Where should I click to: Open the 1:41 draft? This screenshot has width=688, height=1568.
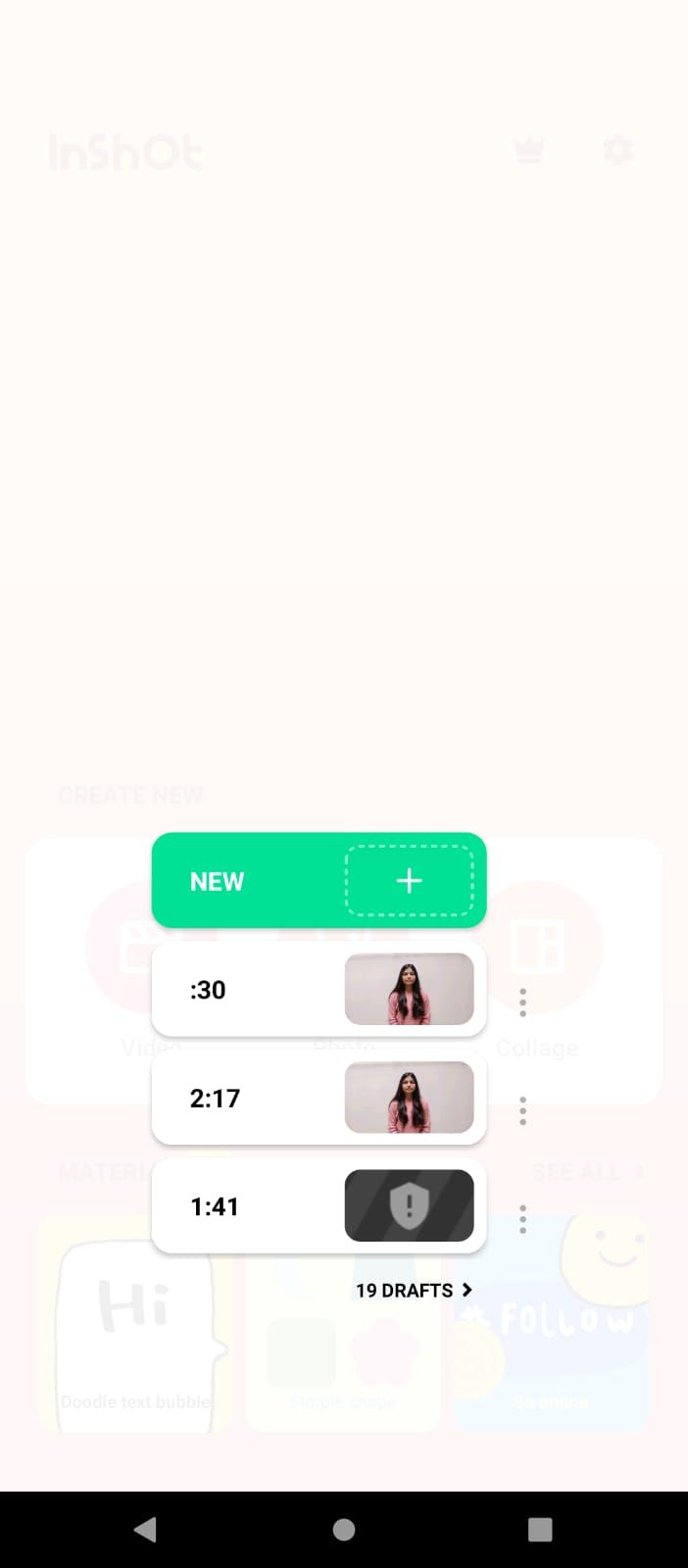tap(319, 1206)
